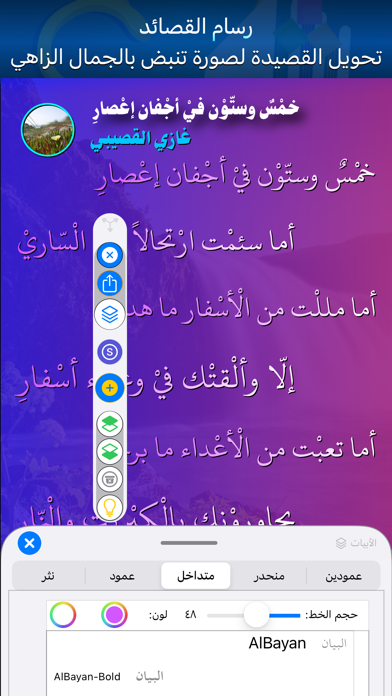
Task: Select the متداخل layout tab
Action: [196, 576]
